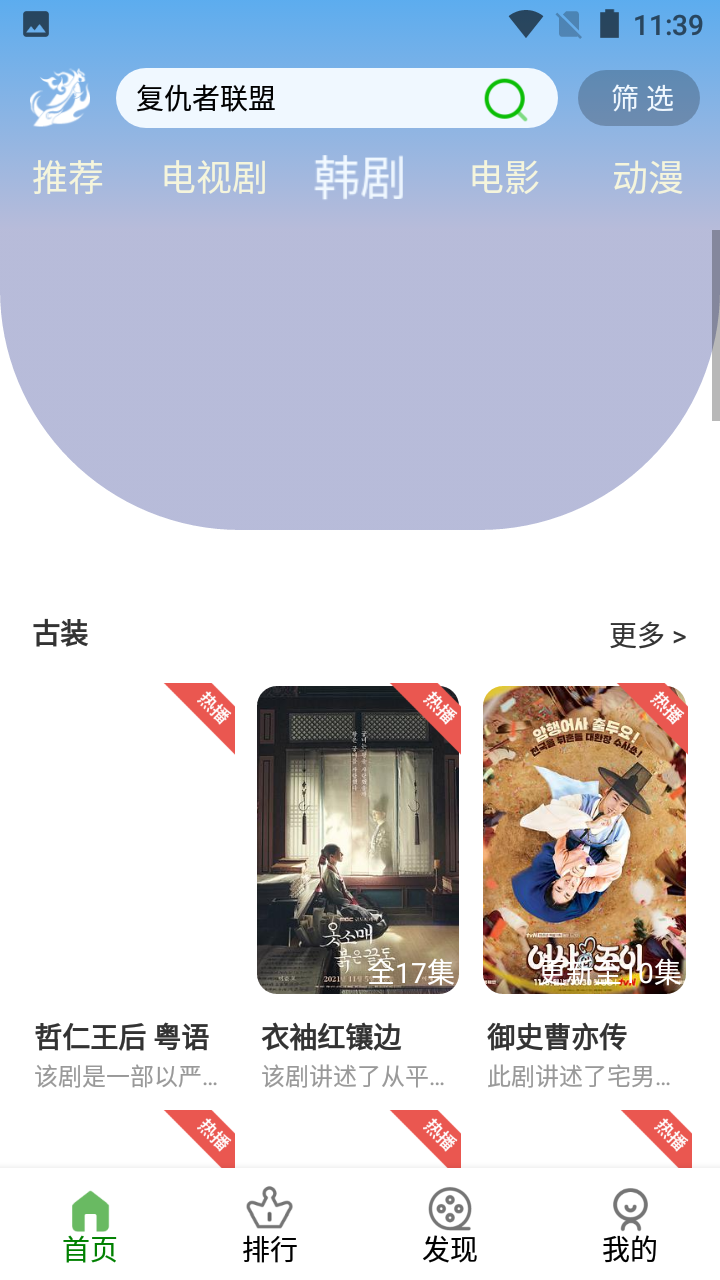Viewport: 720px width, 1280px height.
Task: Open the 我的 profile tab
Action: pos(630,1226)
